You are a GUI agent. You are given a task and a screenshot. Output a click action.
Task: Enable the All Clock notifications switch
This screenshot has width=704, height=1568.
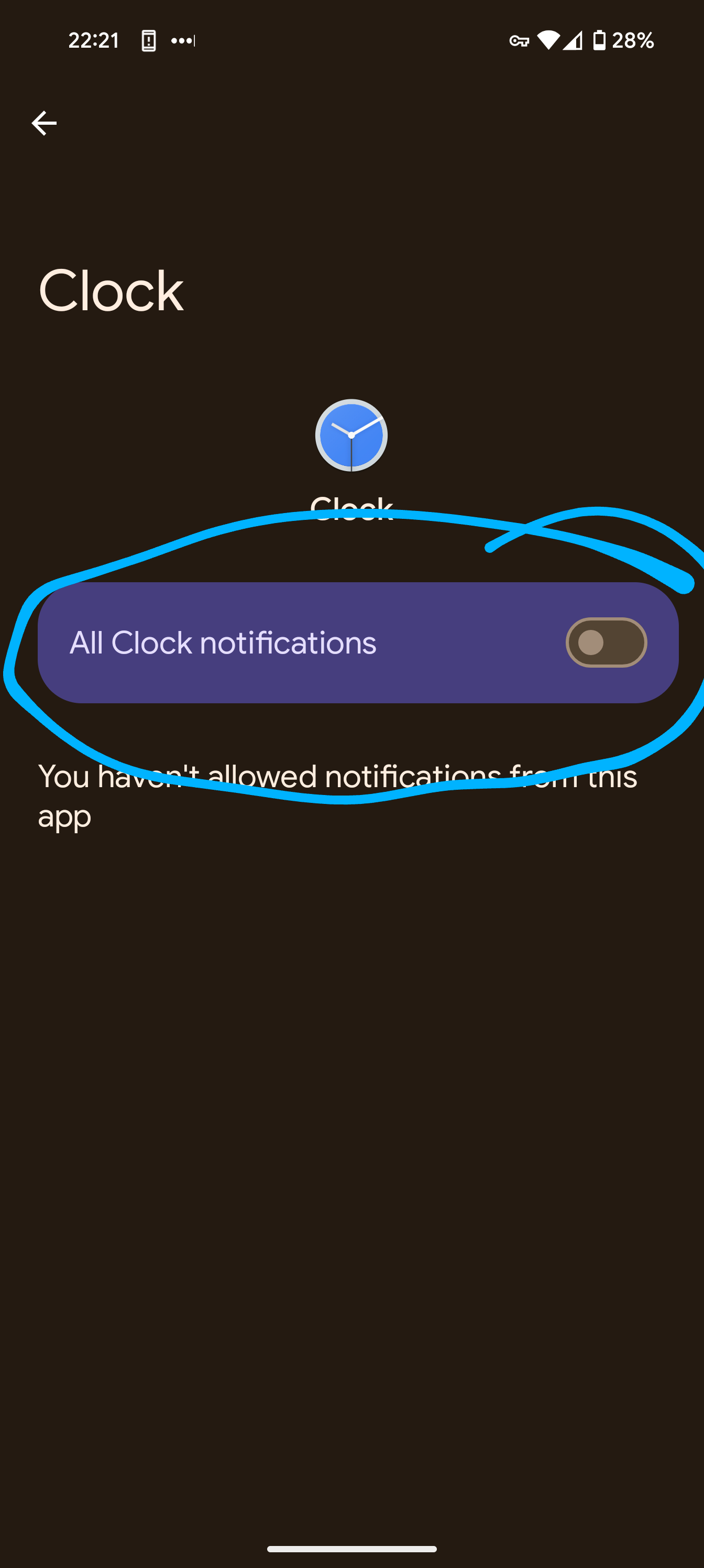pos(606,642)
